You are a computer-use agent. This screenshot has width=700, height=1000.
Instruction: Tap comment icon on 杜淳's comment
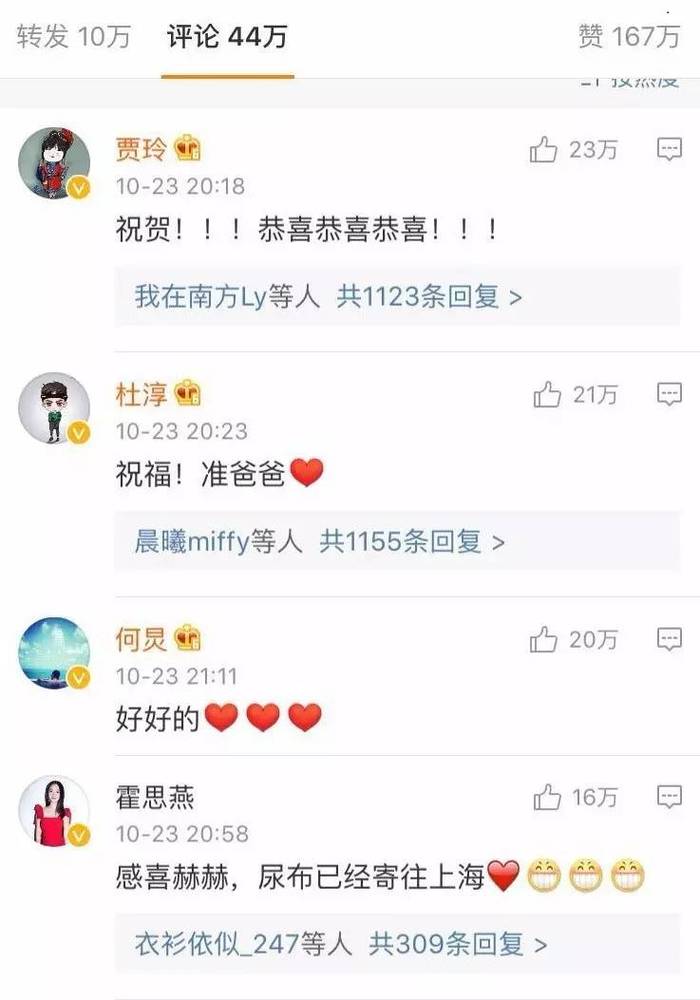(x=669, y=395)
